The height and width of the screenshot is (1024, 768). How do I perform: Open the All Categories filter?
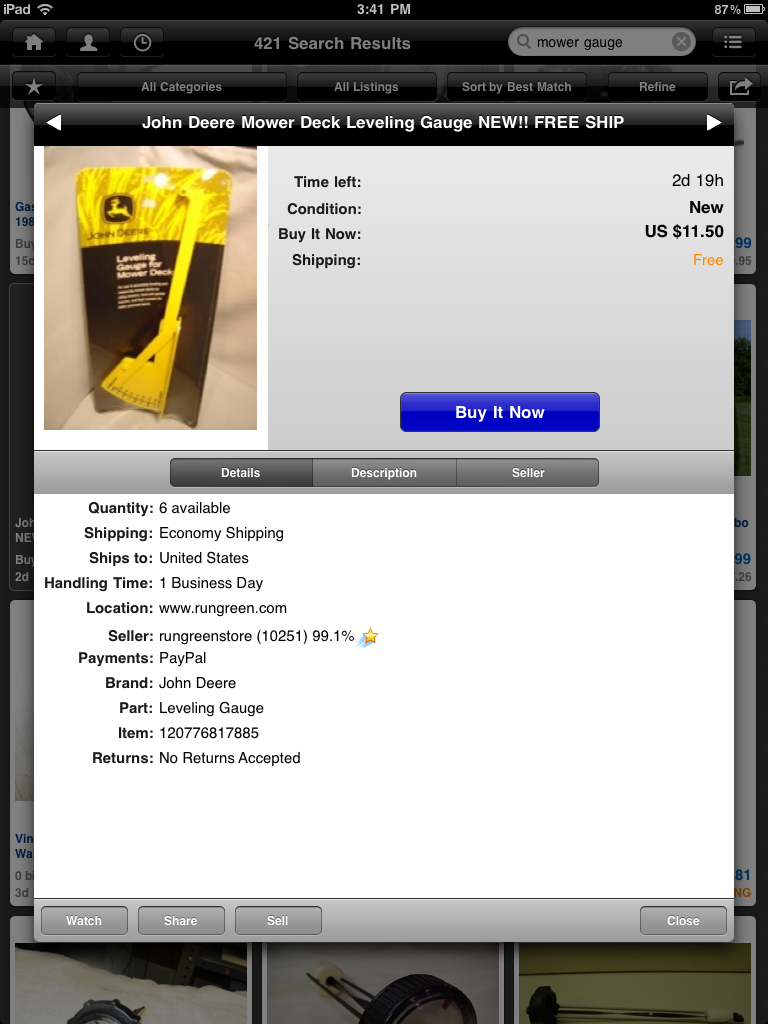(181, 87)
